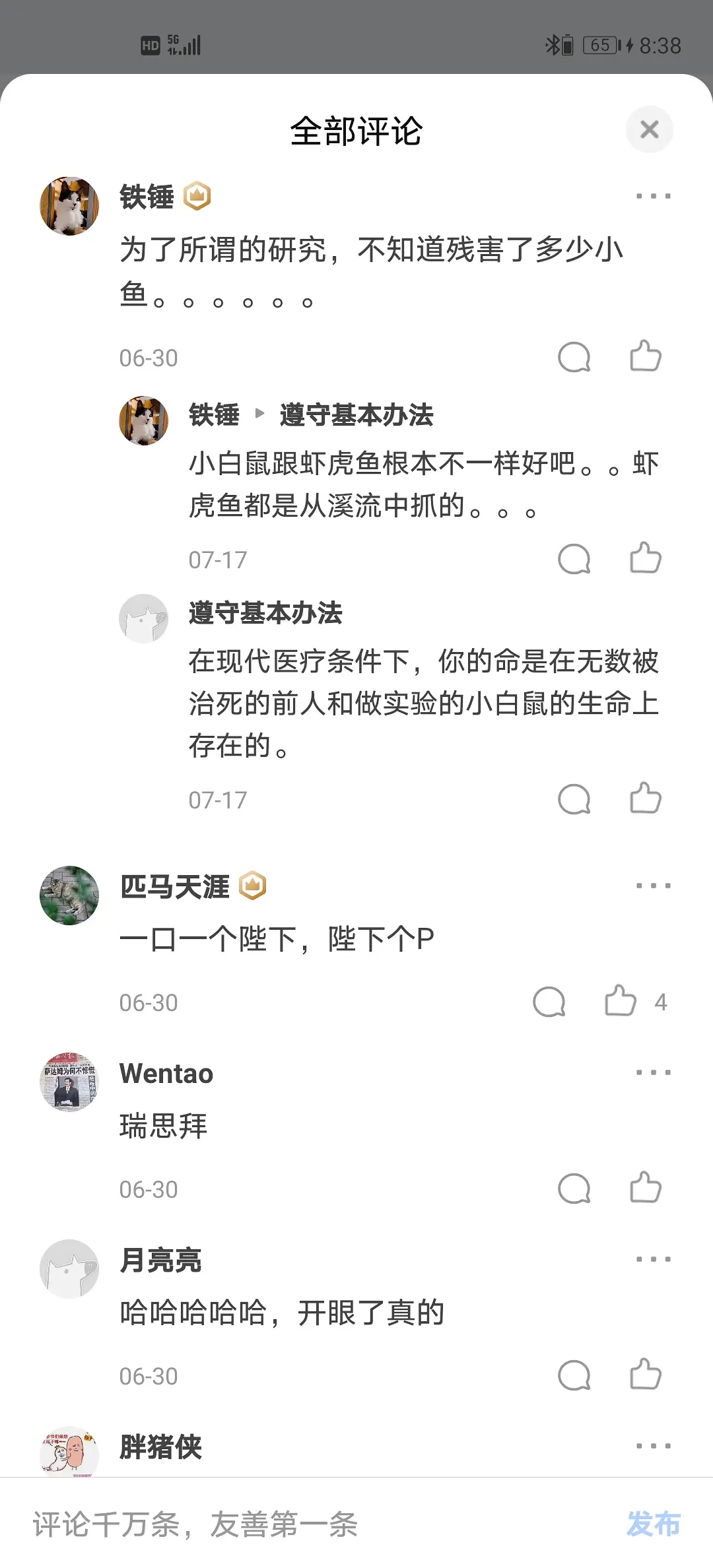Like 匹马天涯's comment with 4 likes
The height and width of the screenshot is (1568, 713).
tap(621, 1002)
